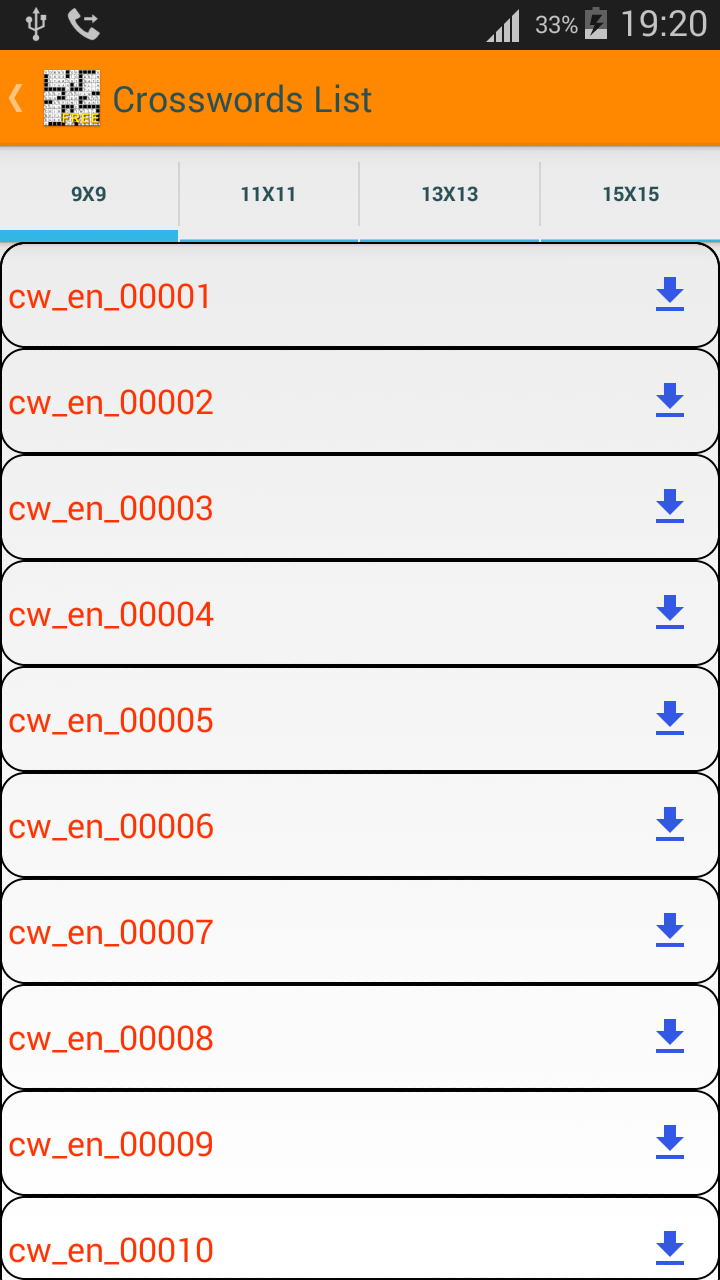Download crossword cw_en_00004

pos(670,612)
